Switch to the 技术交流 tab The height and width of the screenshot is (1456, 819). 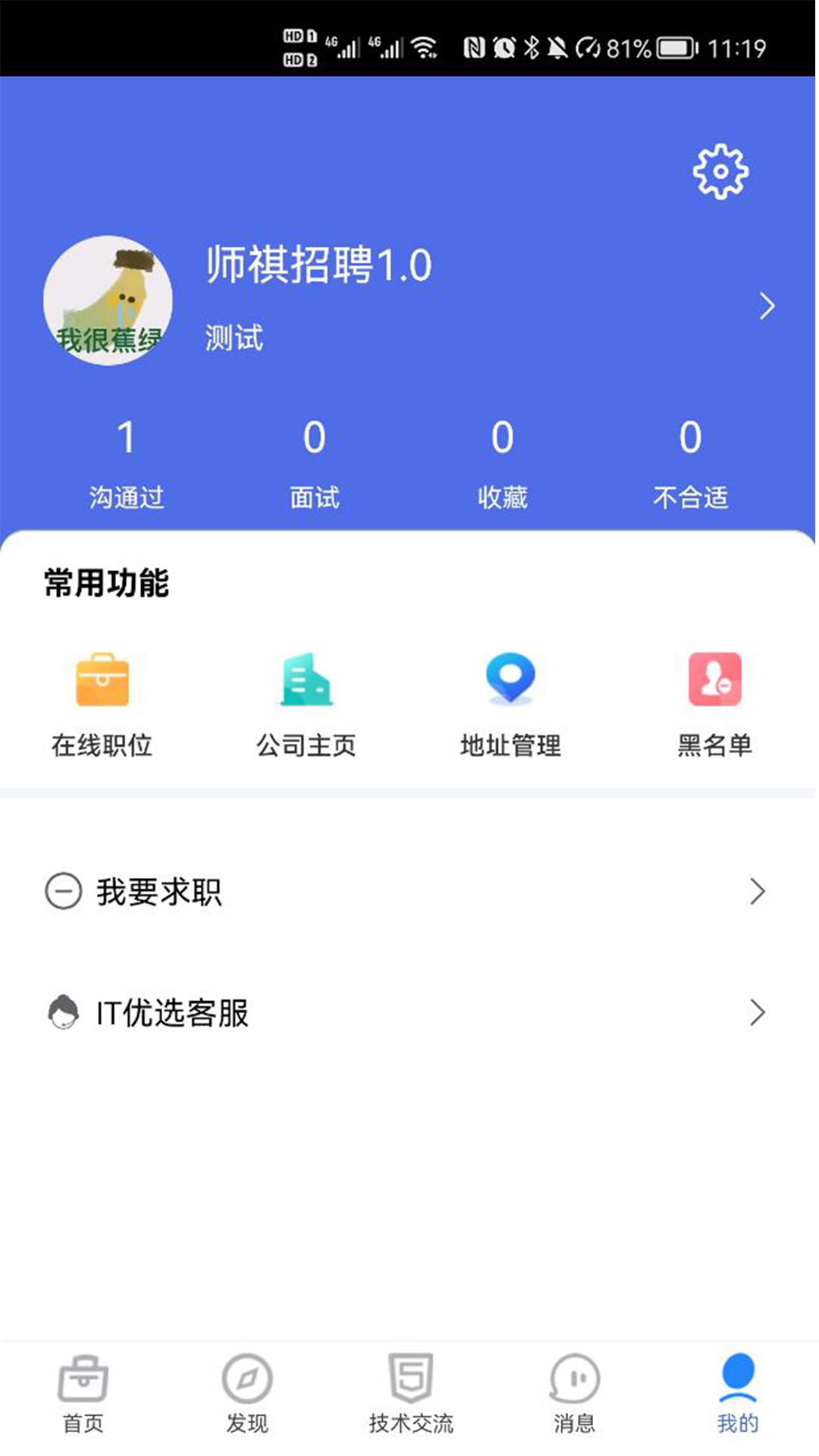tap(409, 1399)
